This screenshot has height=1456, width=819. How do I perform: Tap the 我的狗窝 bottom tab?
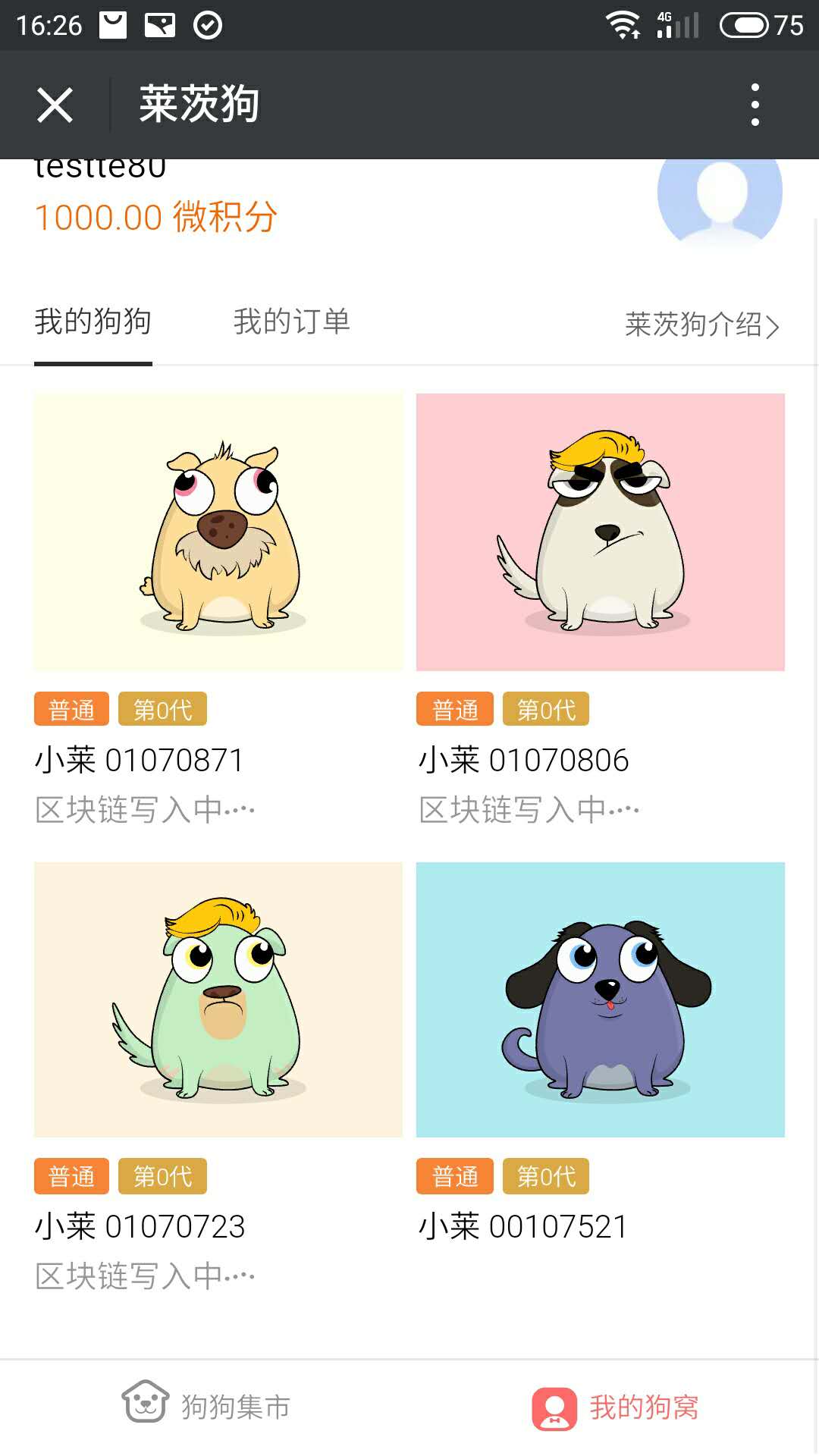(x=615, y=1407)
